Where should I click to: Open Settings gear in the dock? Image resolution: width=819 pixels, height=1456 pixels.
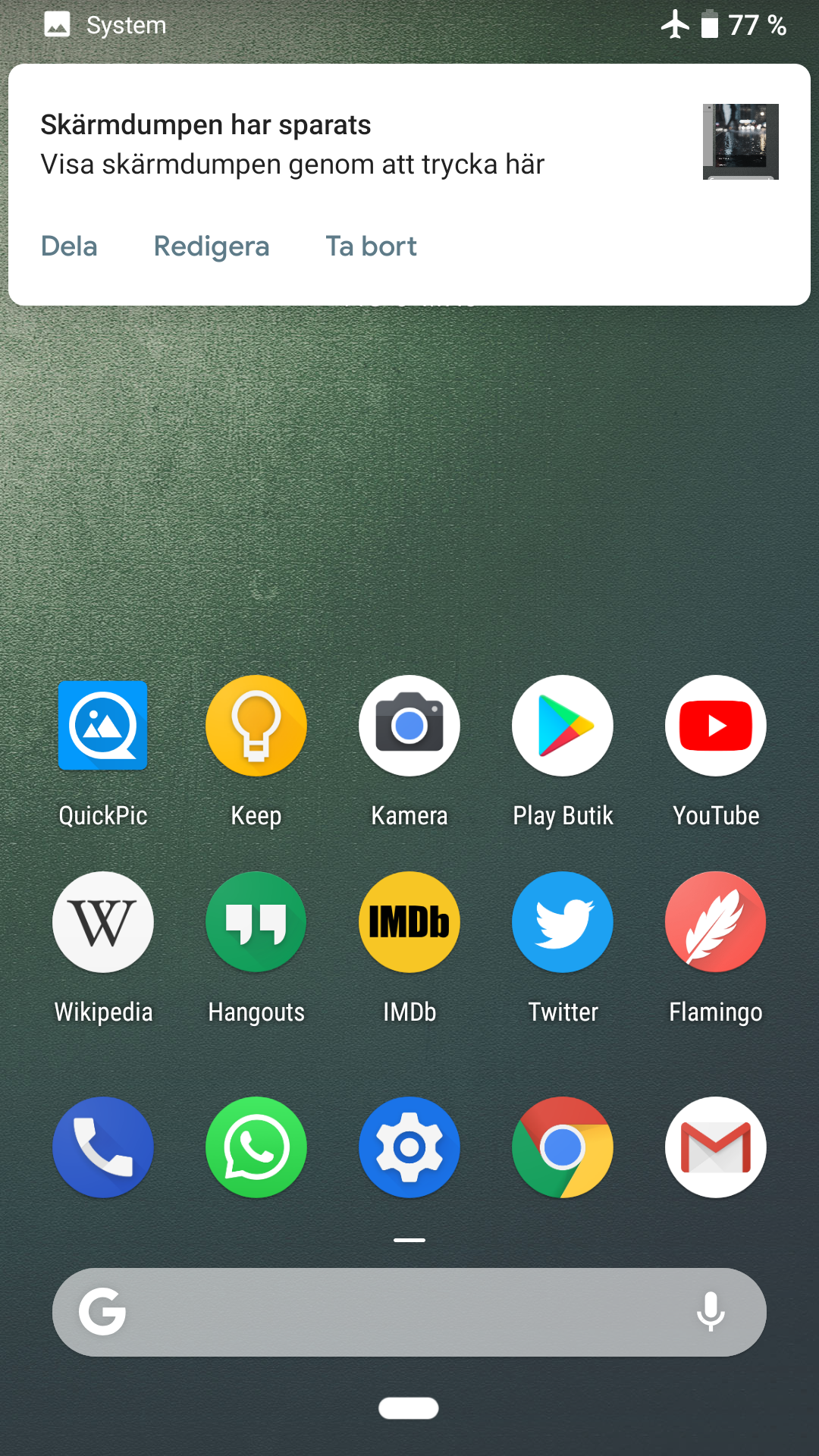click(409, 1147)
